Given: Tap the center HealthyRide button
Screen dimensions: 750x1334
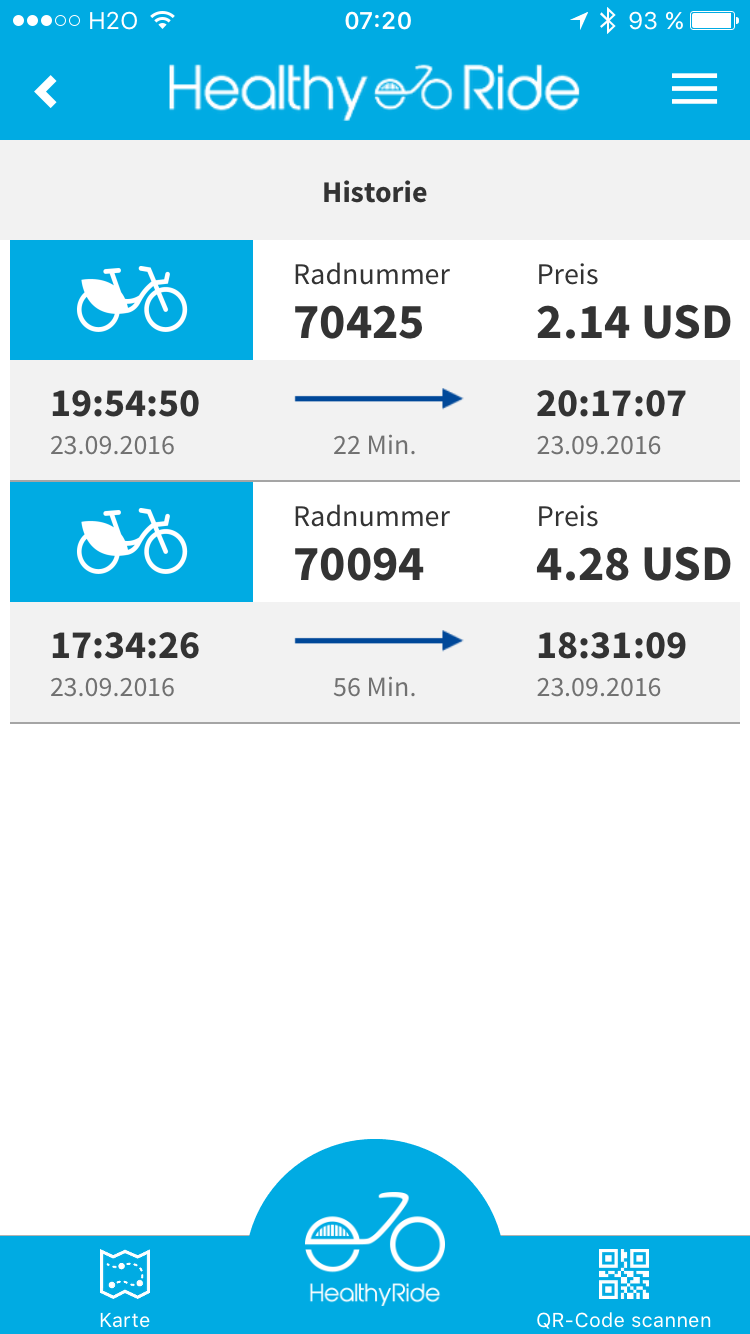Looking at the screenshot, I should pyautogui.click(x=375, y=1245).
